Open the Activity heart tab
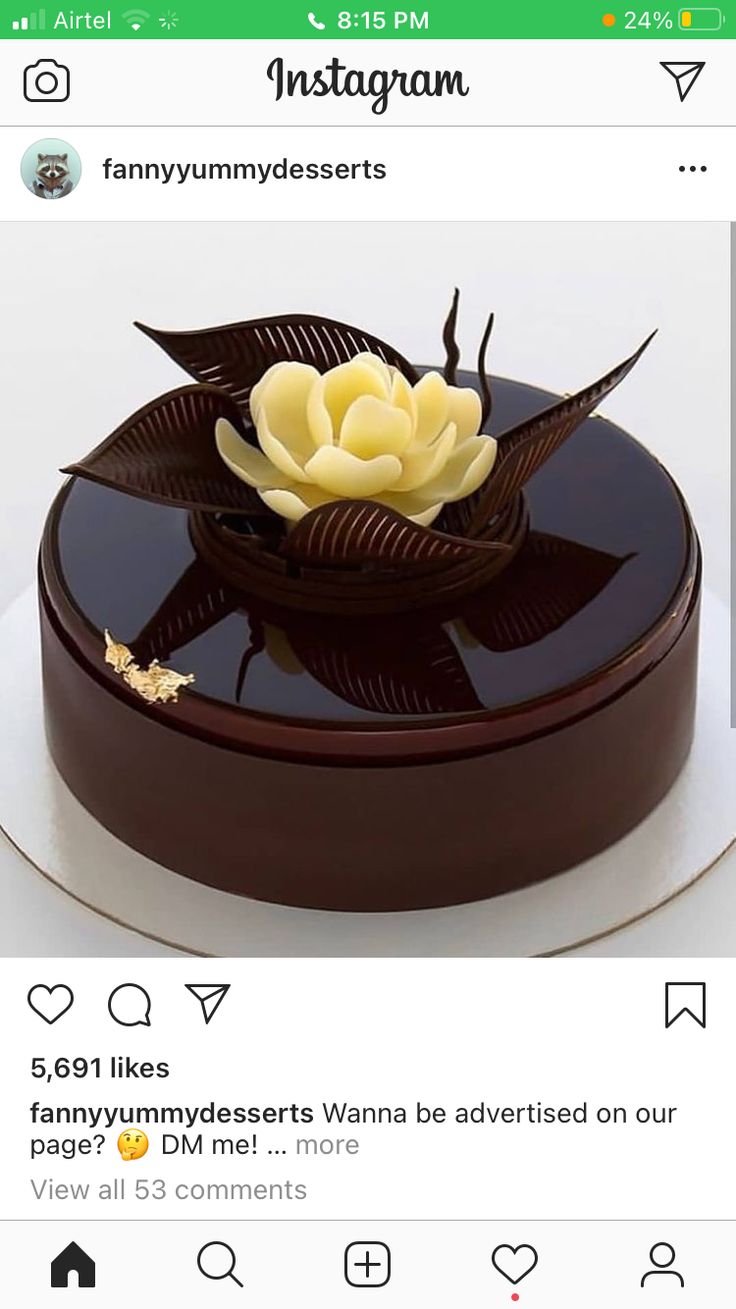The image size is (736, 1309). pos(515,1265)
